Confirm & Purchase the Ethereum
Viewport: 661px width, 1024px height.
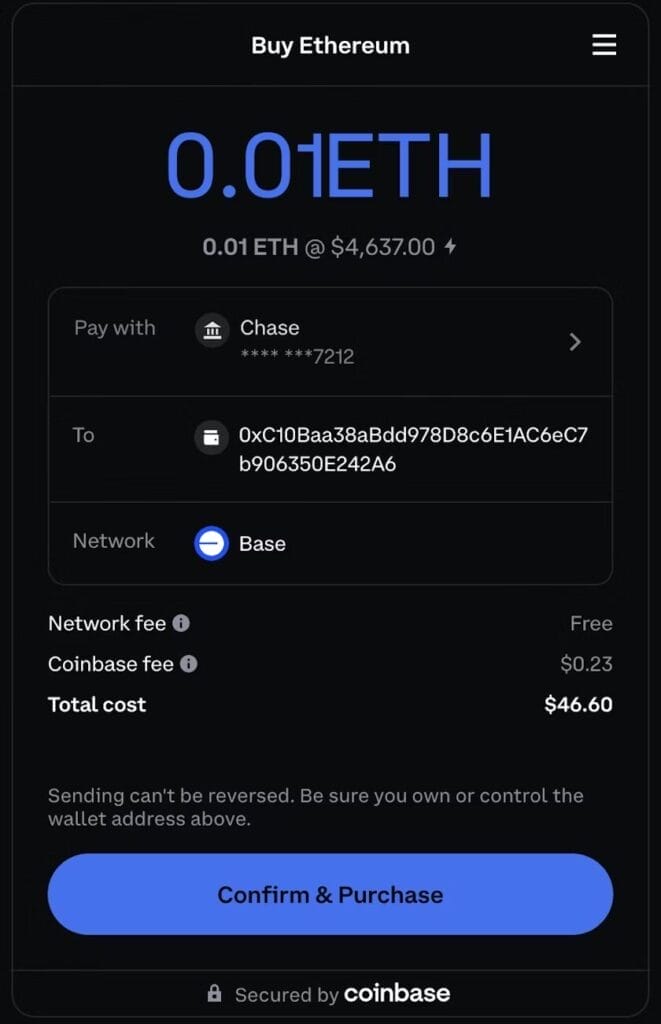[330, 894]
